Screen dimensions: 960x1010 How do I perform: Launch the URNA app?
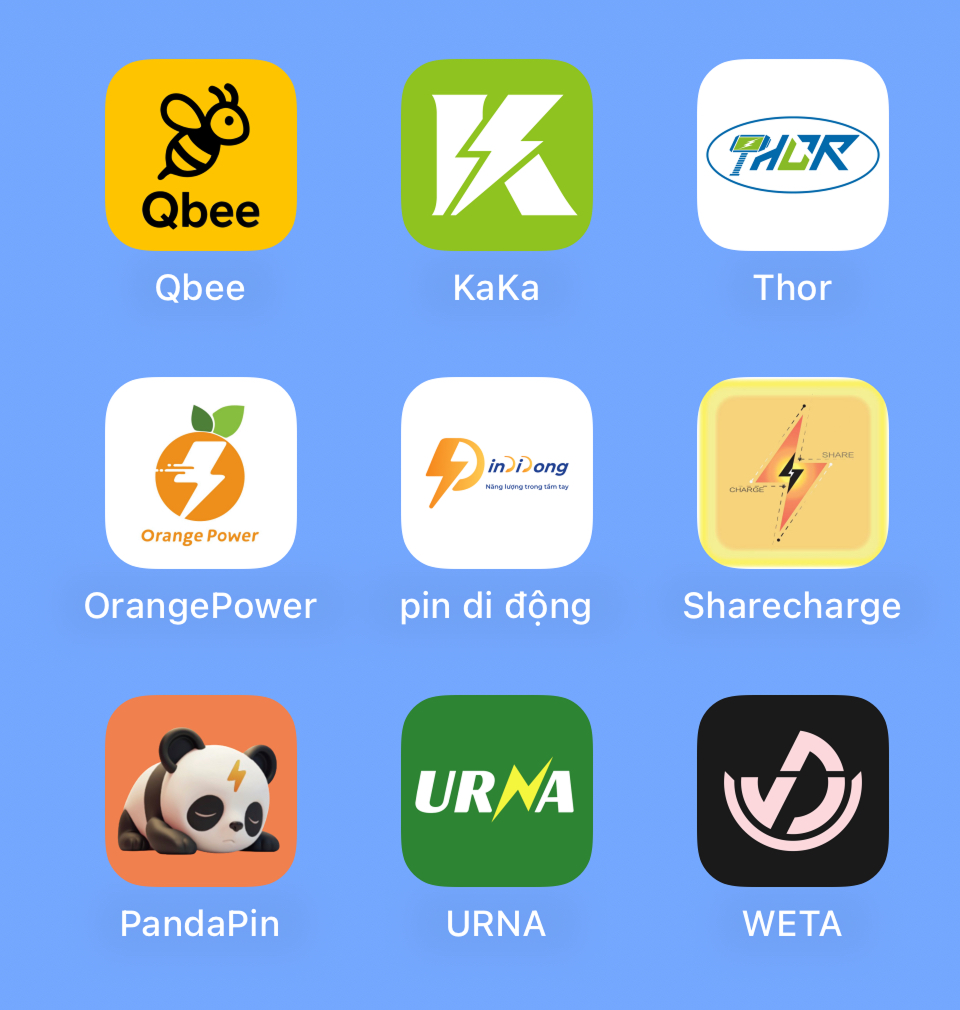pyautogui.click(x=496, y=791)
